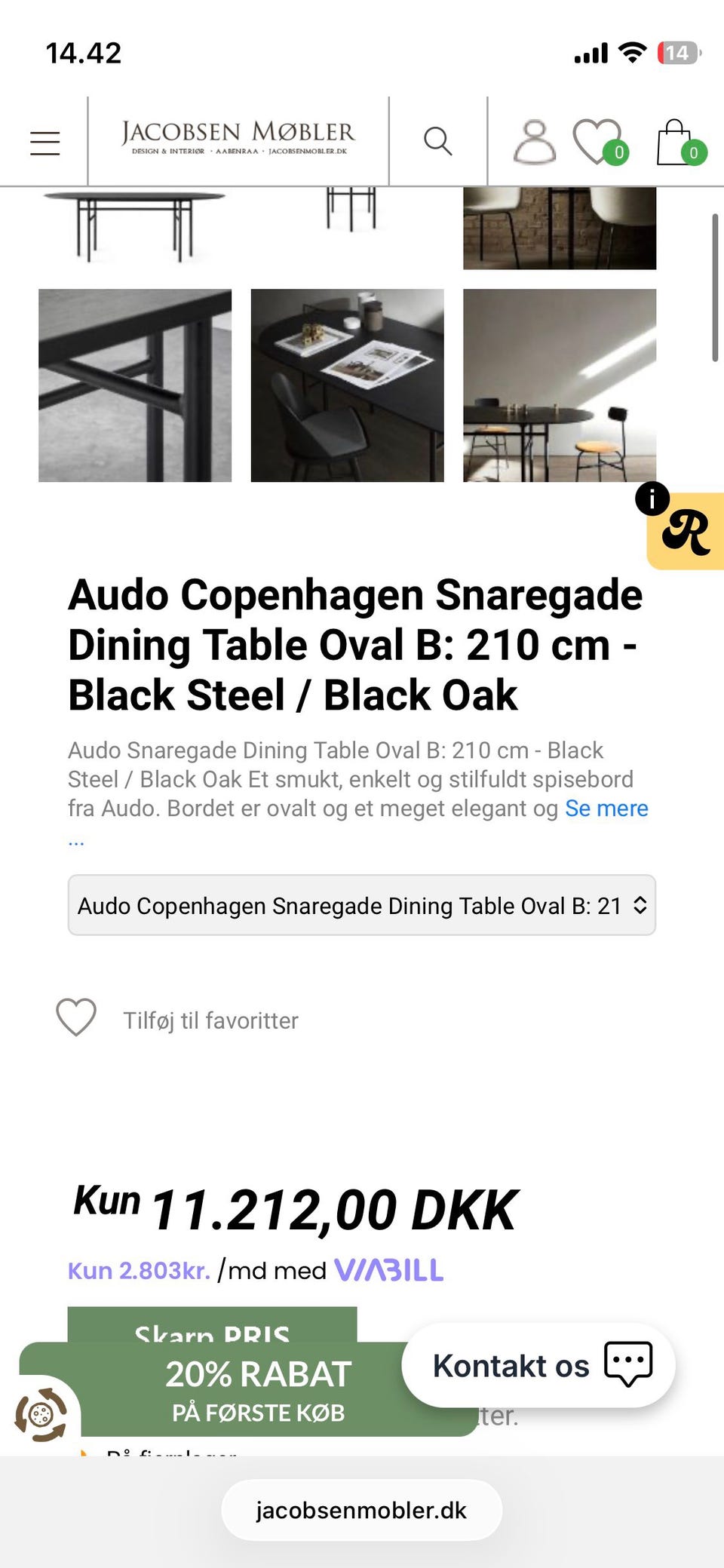View the sunlit room table photo

pyautogui.click(x=560, y=385)
